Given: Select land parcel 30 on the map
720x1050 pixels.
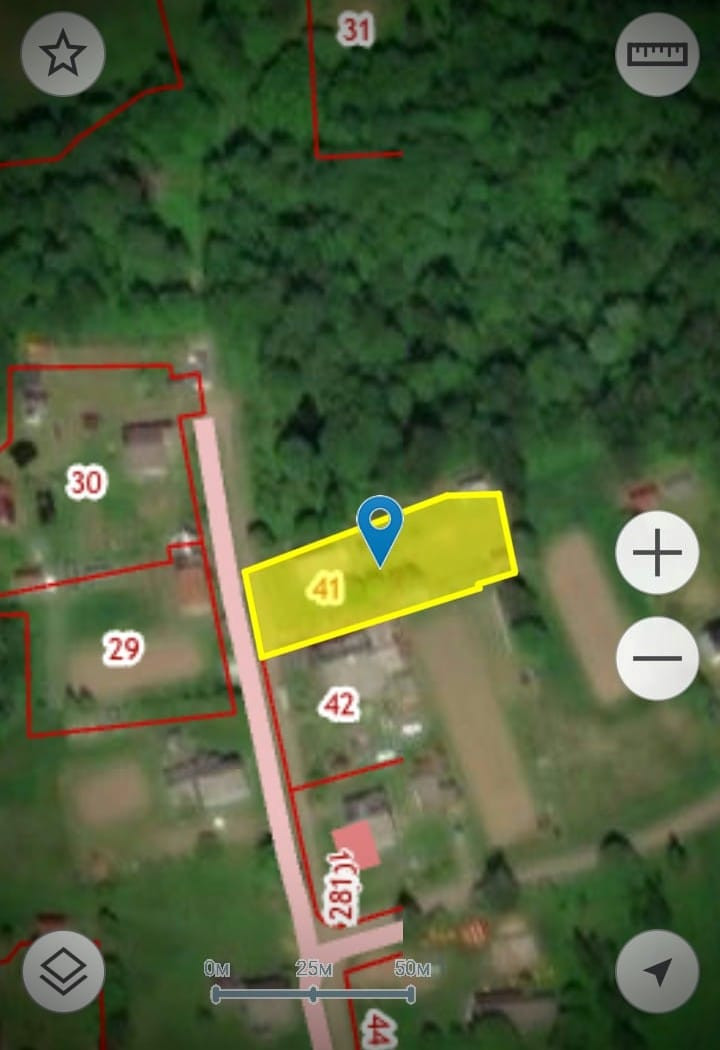Looking at the screenshot, I should click(86, 484).
